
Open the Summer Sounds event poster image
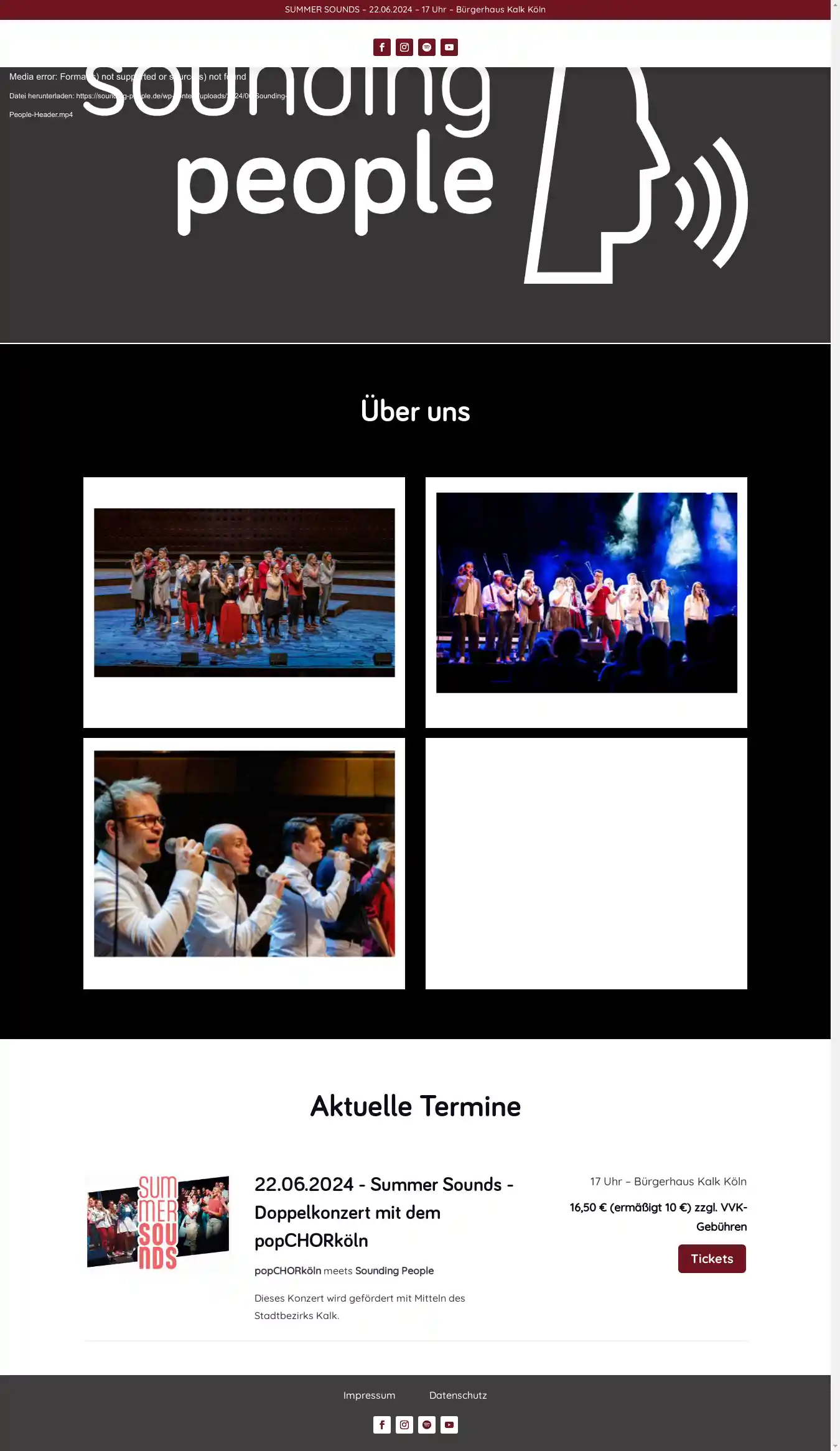pos(158,1222)
